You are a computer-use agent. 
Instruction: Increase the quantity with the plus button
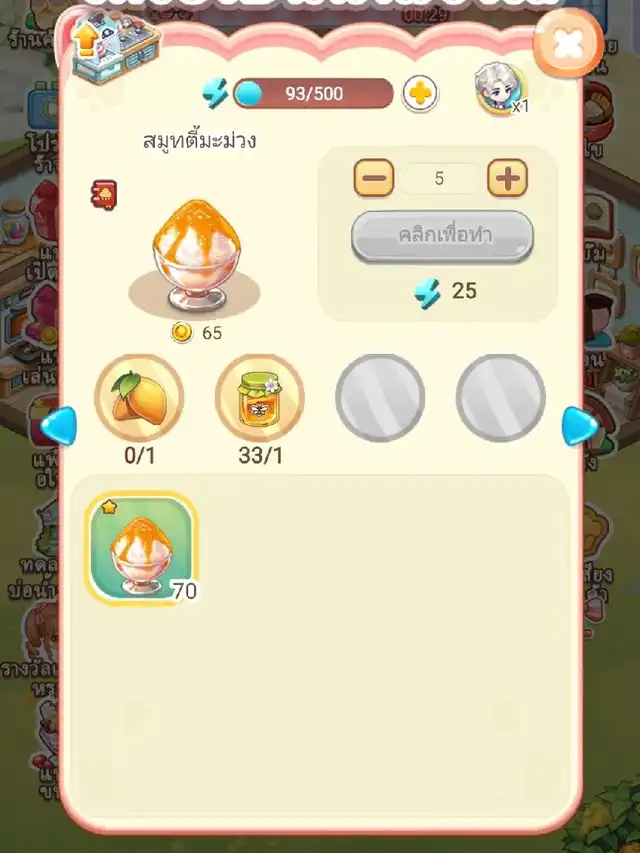[x=507, y=179]
